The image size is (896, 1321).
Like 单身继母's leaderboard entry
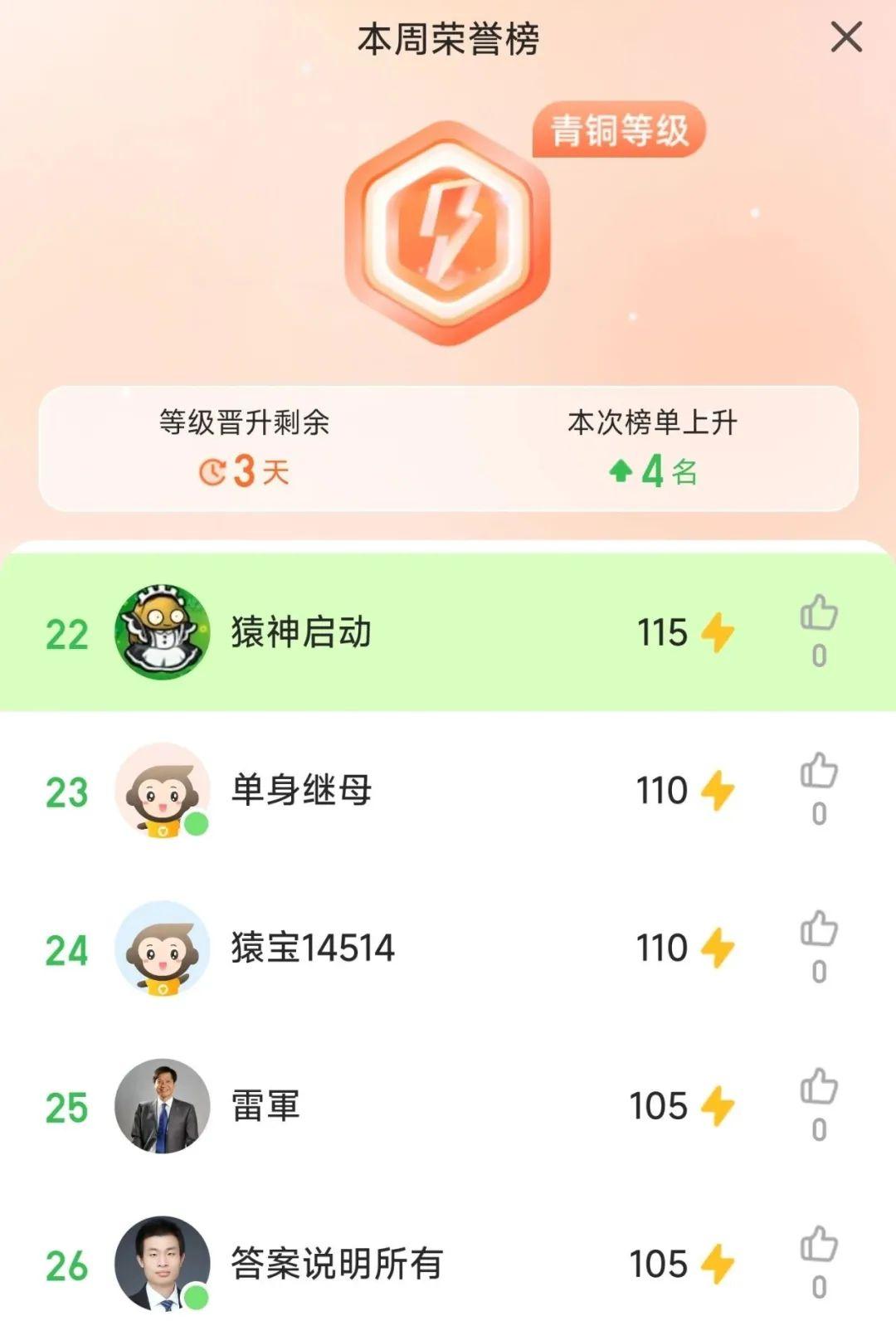pos(818,772)
